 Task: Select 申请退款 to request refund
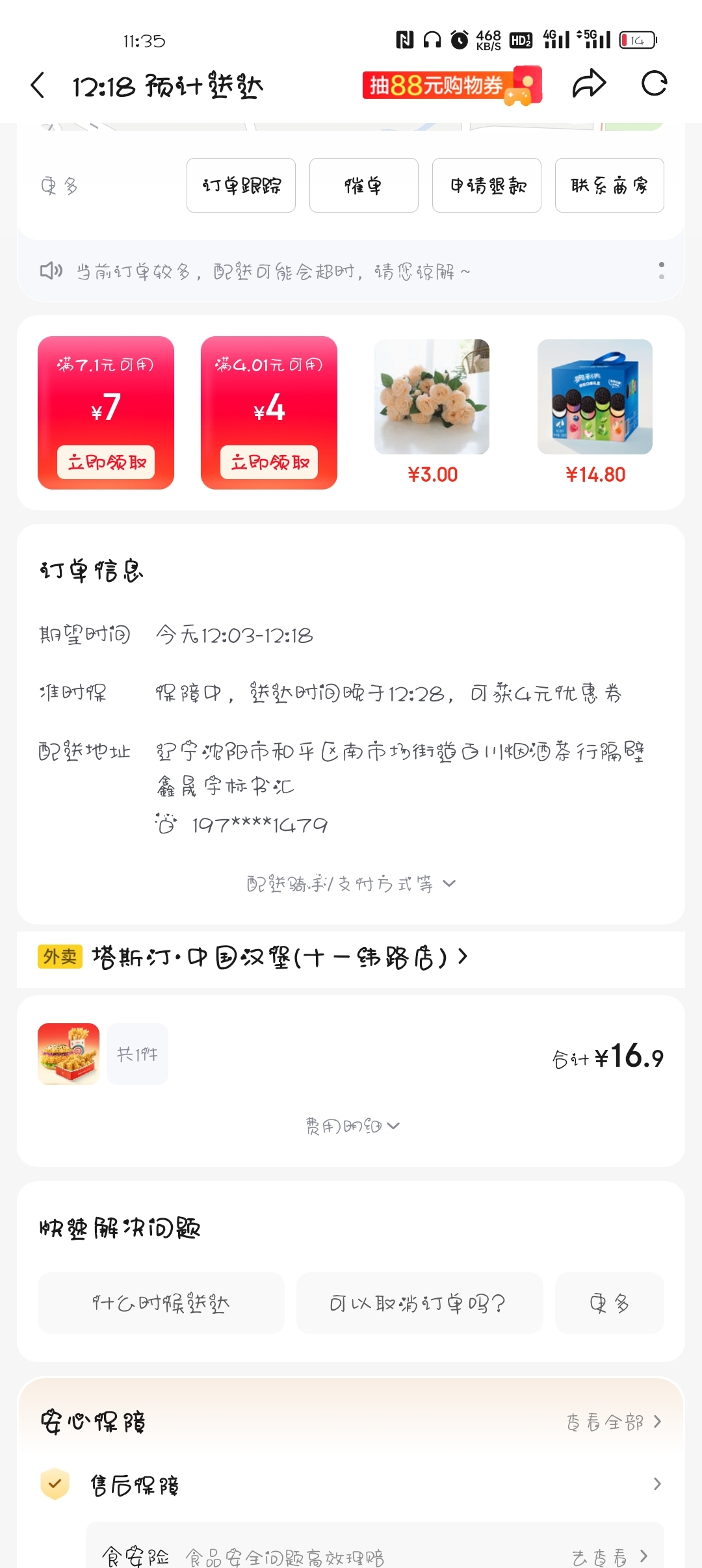pyautogui.click(x=487, y=185)
